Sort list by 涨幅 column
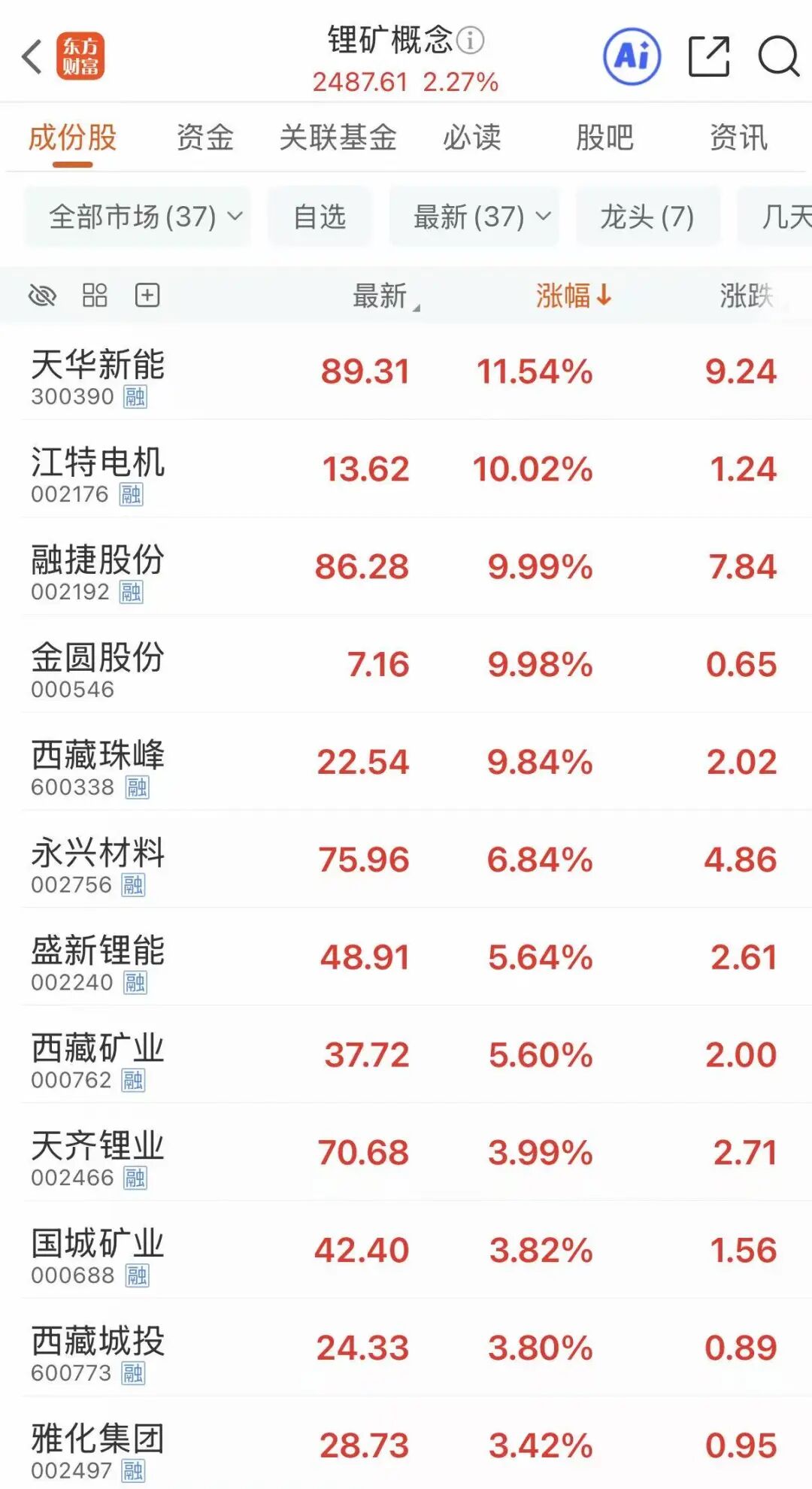Image resolution: width=812 pixels, height=1489 pixels. (573, 296)
